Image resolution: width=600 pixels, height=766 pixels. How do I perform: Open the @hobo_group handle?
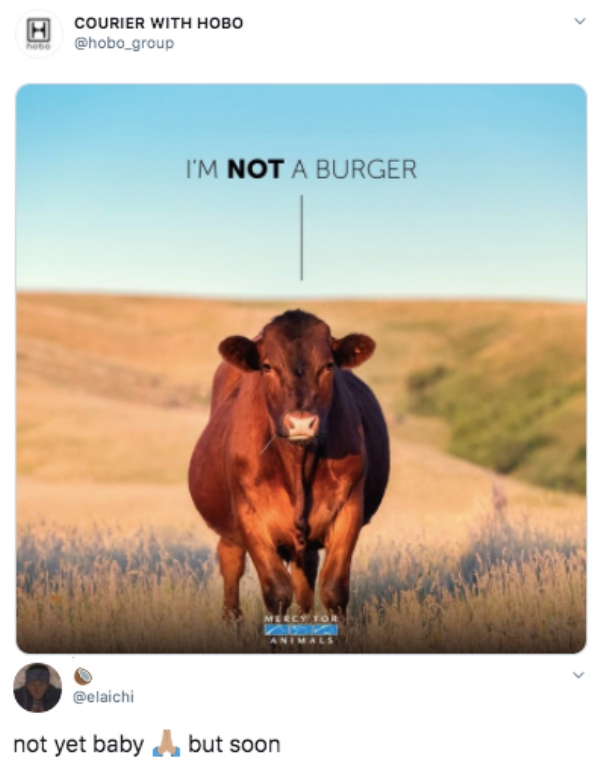click(126, 43)
